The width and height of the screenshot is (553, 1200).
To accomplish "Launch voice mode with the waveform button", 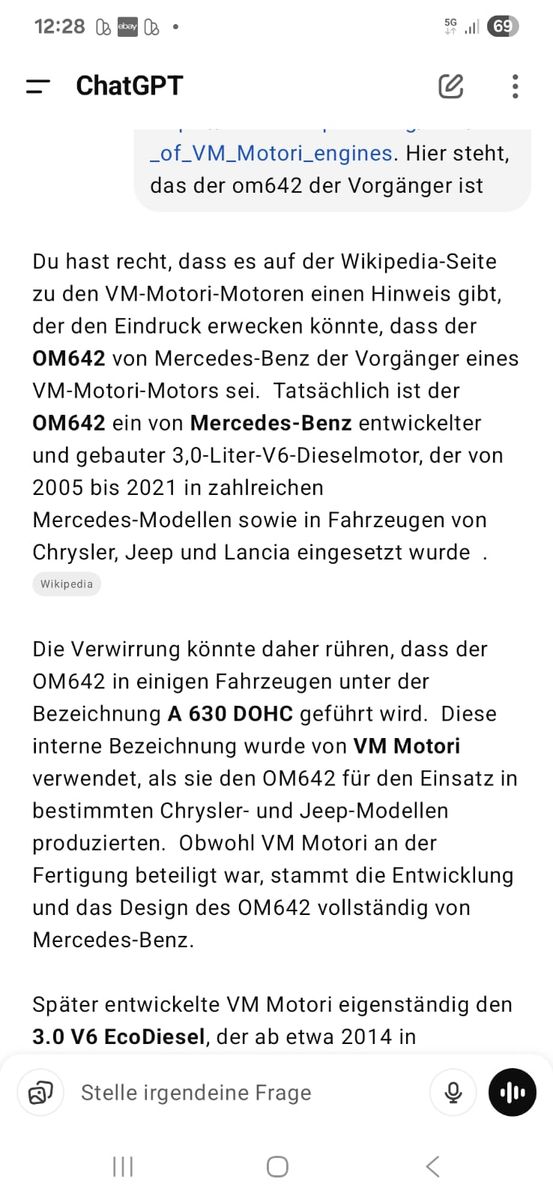I will coord(512,1092).
